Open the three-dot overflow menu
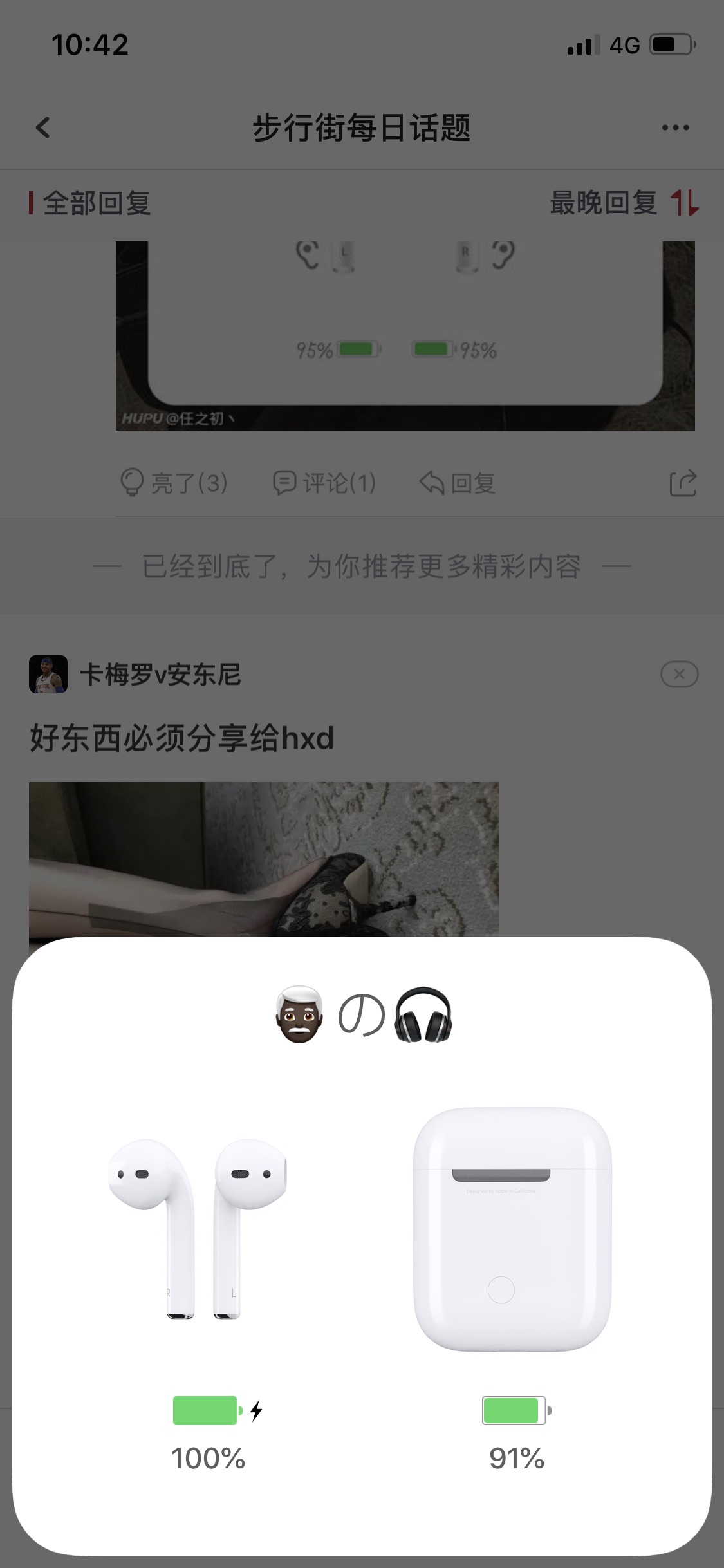This screenshot has width=724, height=1568. pos(675,127)
